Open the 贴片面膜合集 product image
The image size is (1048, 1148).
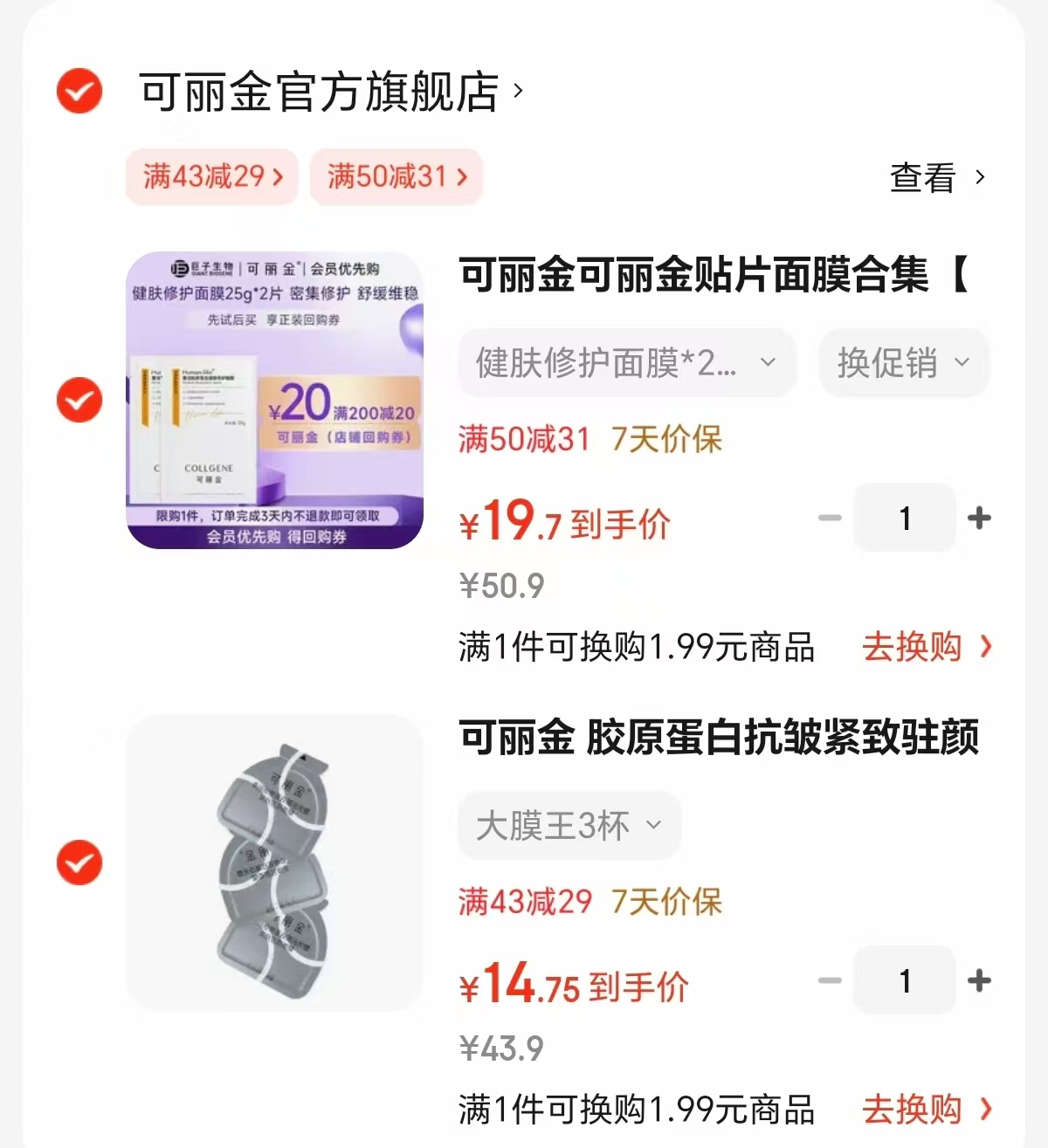[275, 401]
